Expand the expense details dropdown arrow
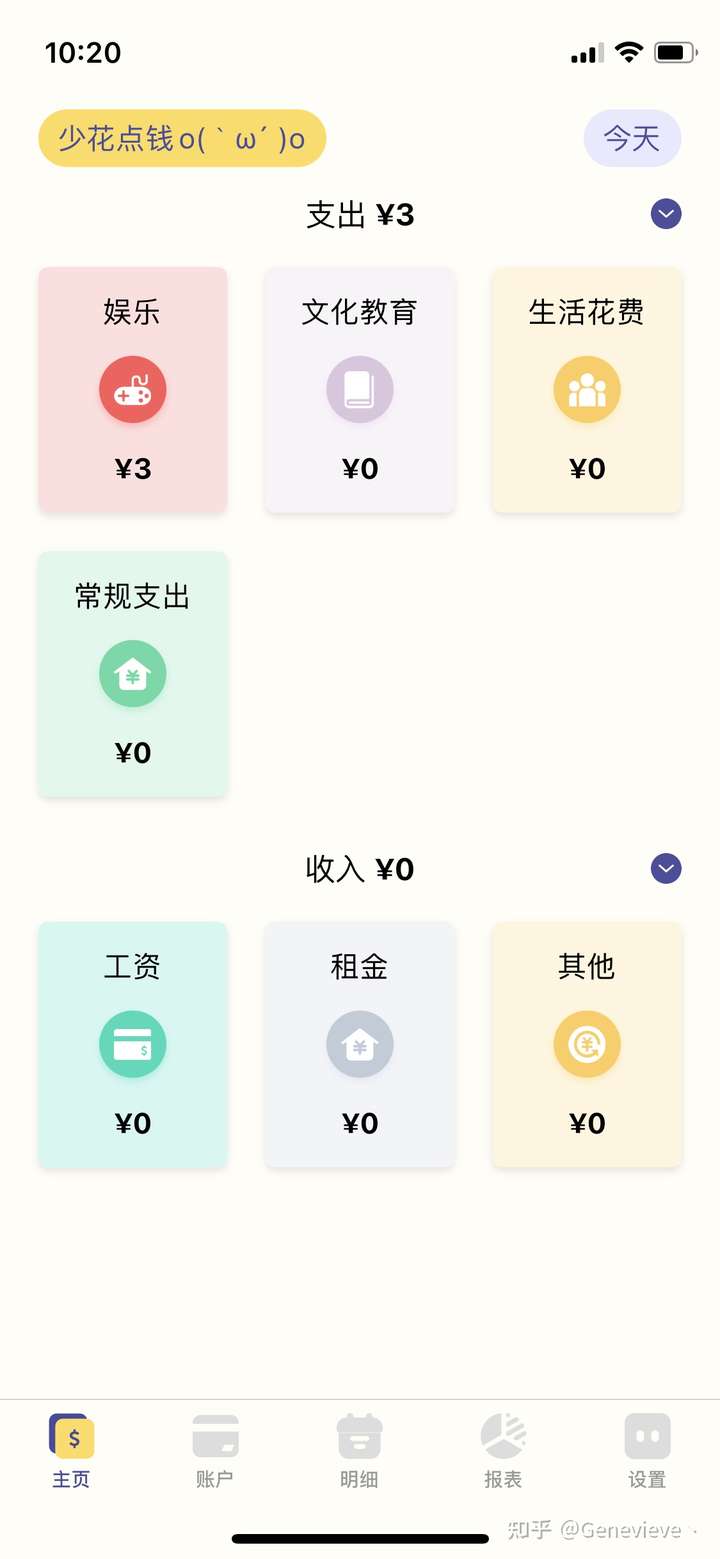The width and height of the screenshot is (720, 1559). pos(665,214)
